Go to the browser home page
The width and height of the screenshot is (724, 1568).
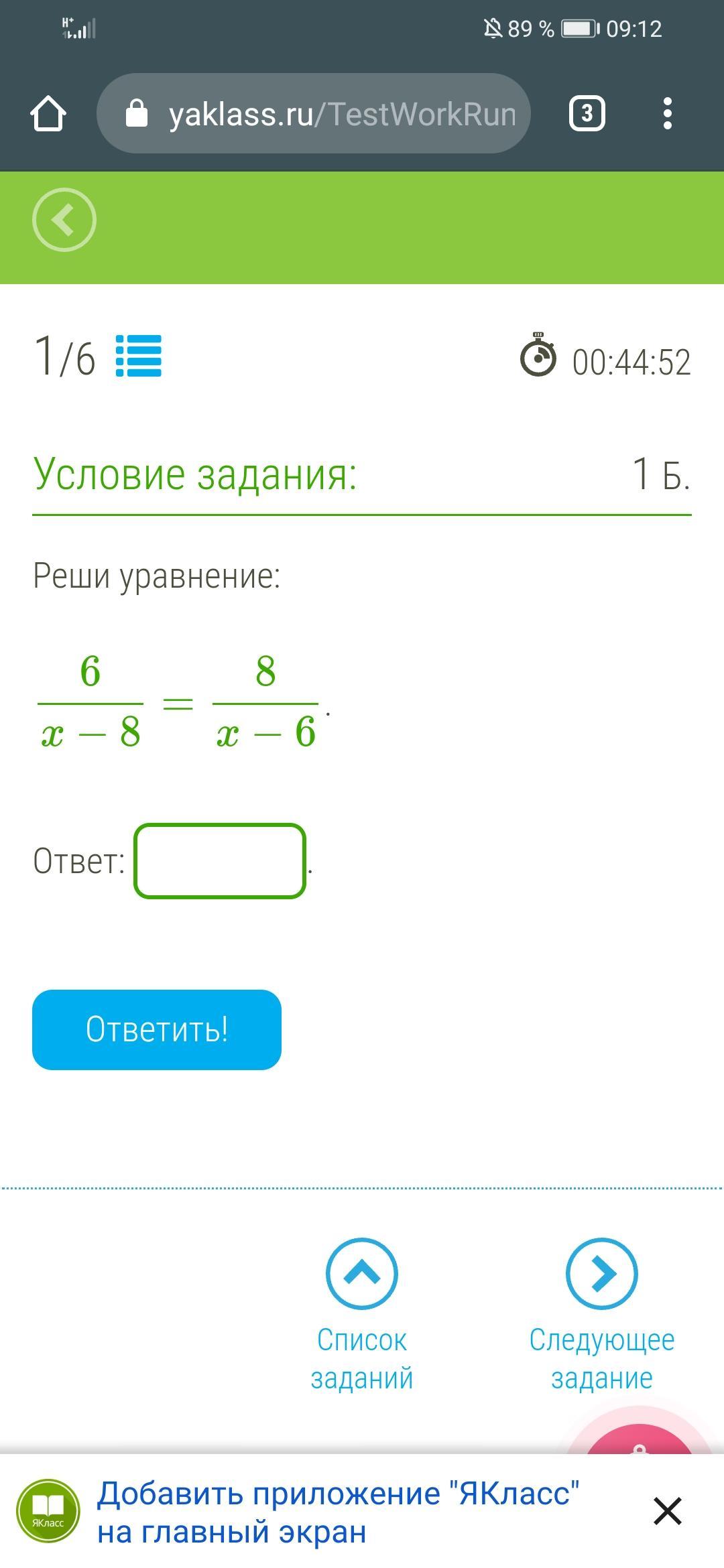(x=48, y=113)
